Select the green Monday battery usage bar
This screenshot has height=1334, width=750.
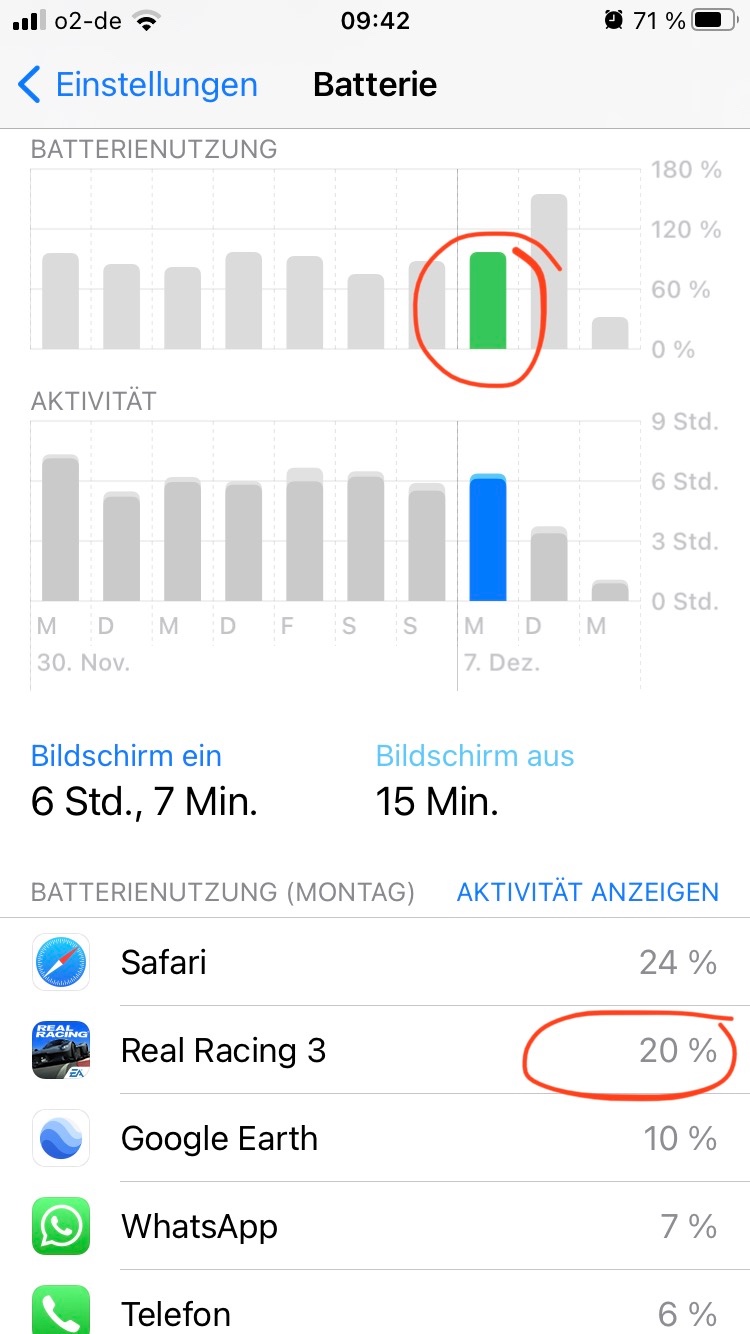[488, 301]
